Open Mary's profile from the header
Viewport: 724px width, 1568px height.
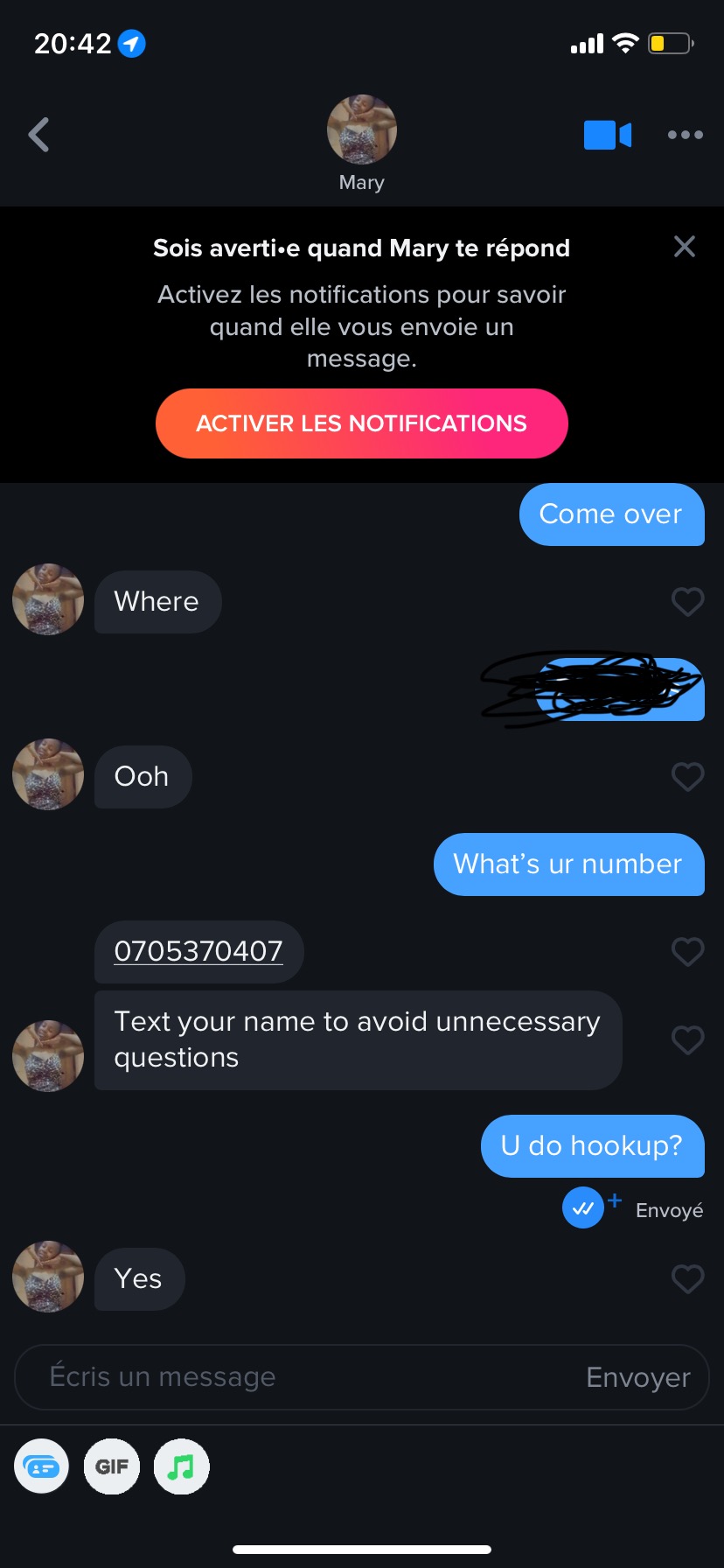click(361, 131)
